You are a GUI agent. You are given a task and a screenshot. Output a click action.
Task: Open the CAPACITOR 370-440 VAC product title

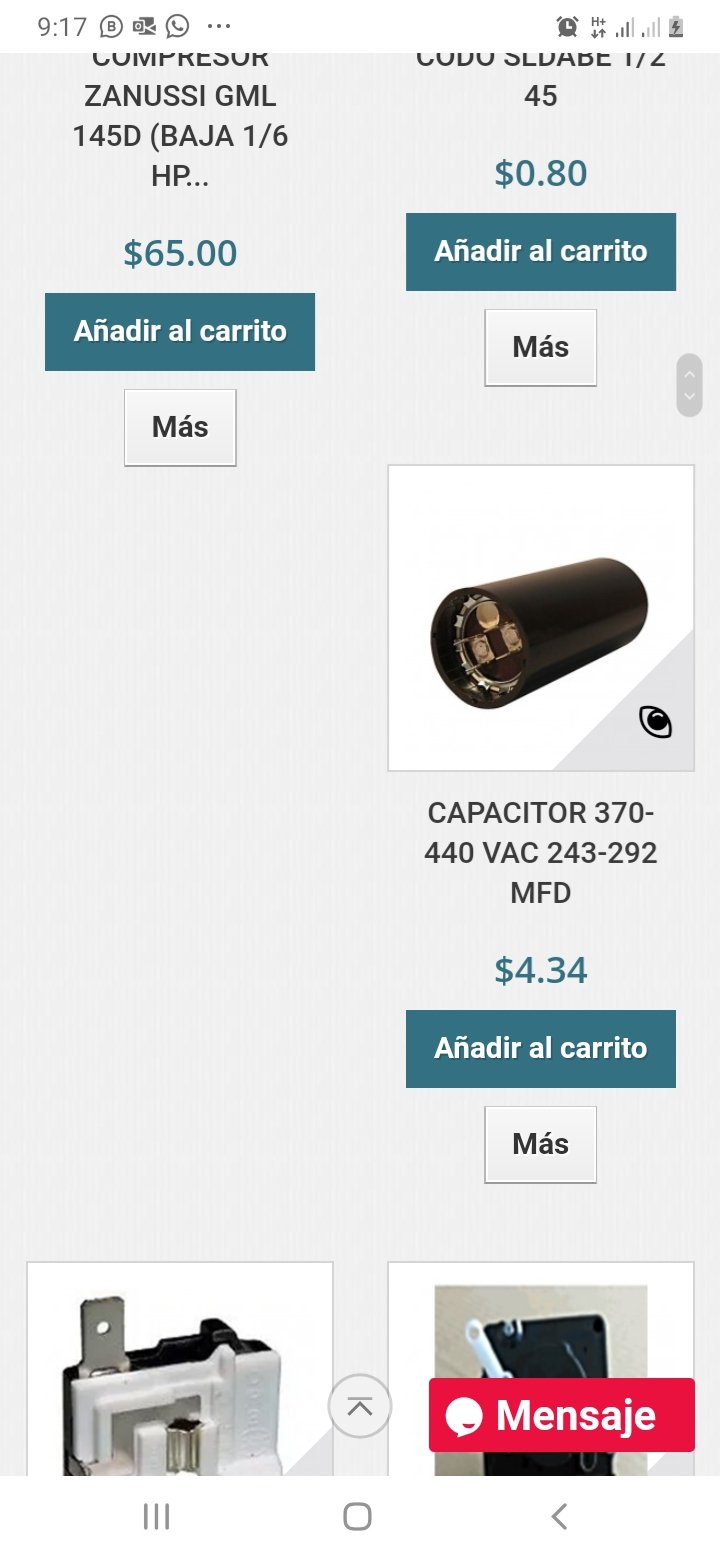click(x=540, y=853)
